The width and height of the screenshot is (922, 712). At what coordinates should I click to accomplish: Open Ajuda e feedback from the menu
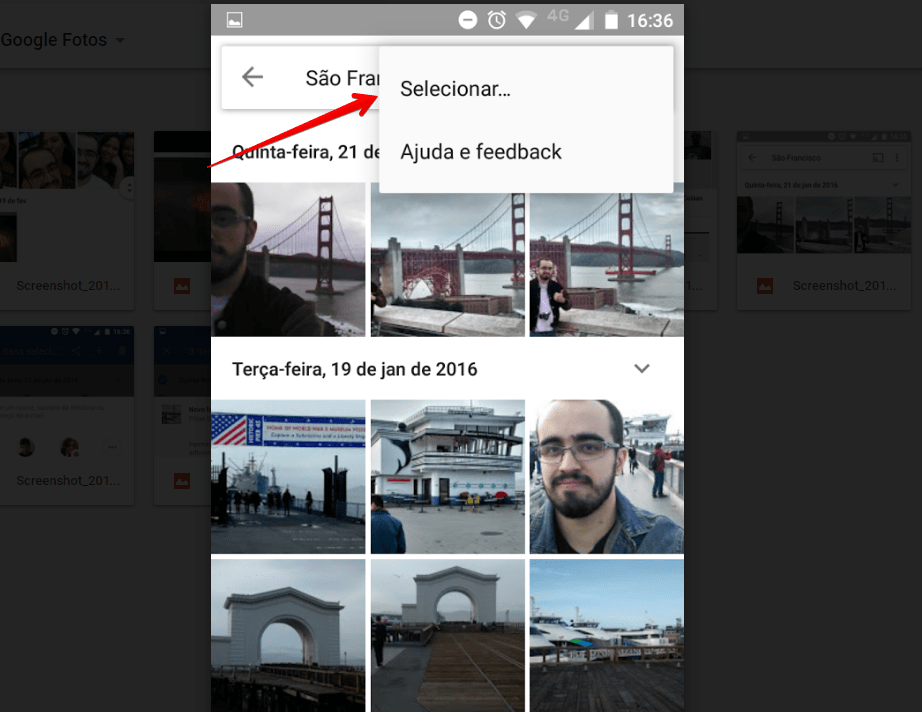(481, 152)
